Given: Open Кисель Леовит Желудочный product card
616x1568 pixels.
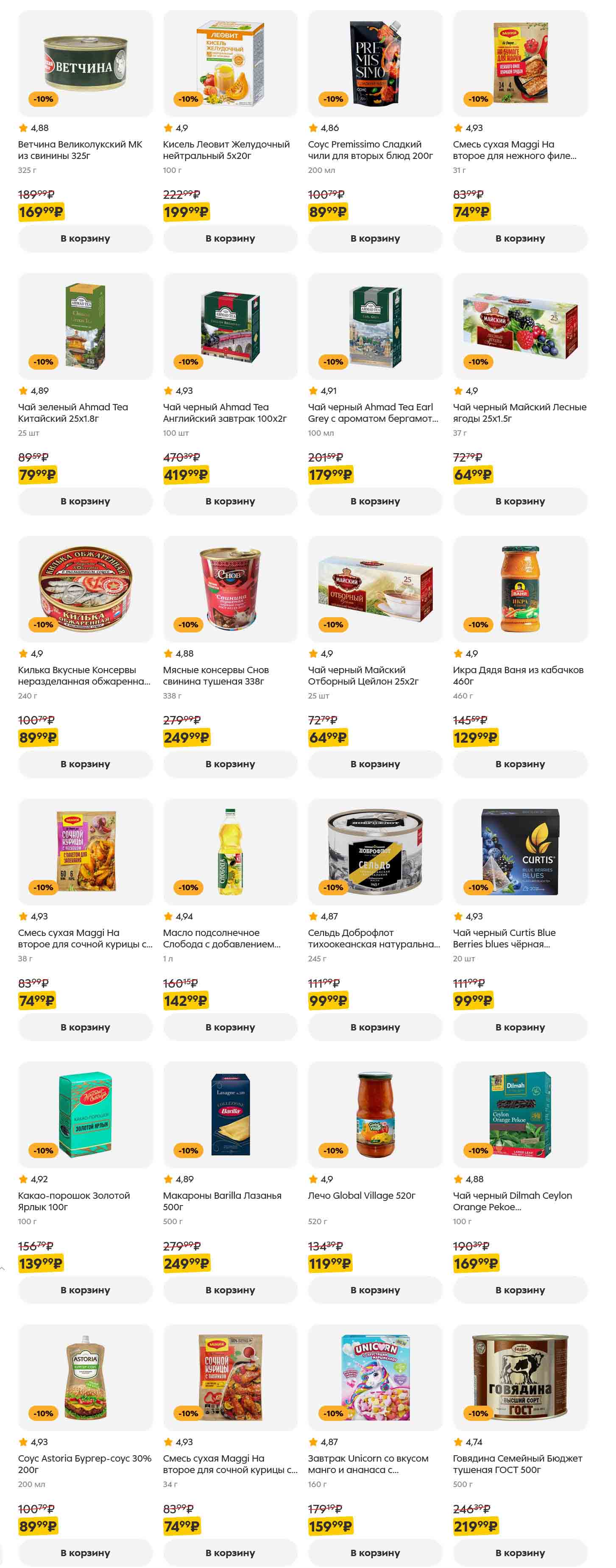Looking at the screenshot, I should (230, 64).
